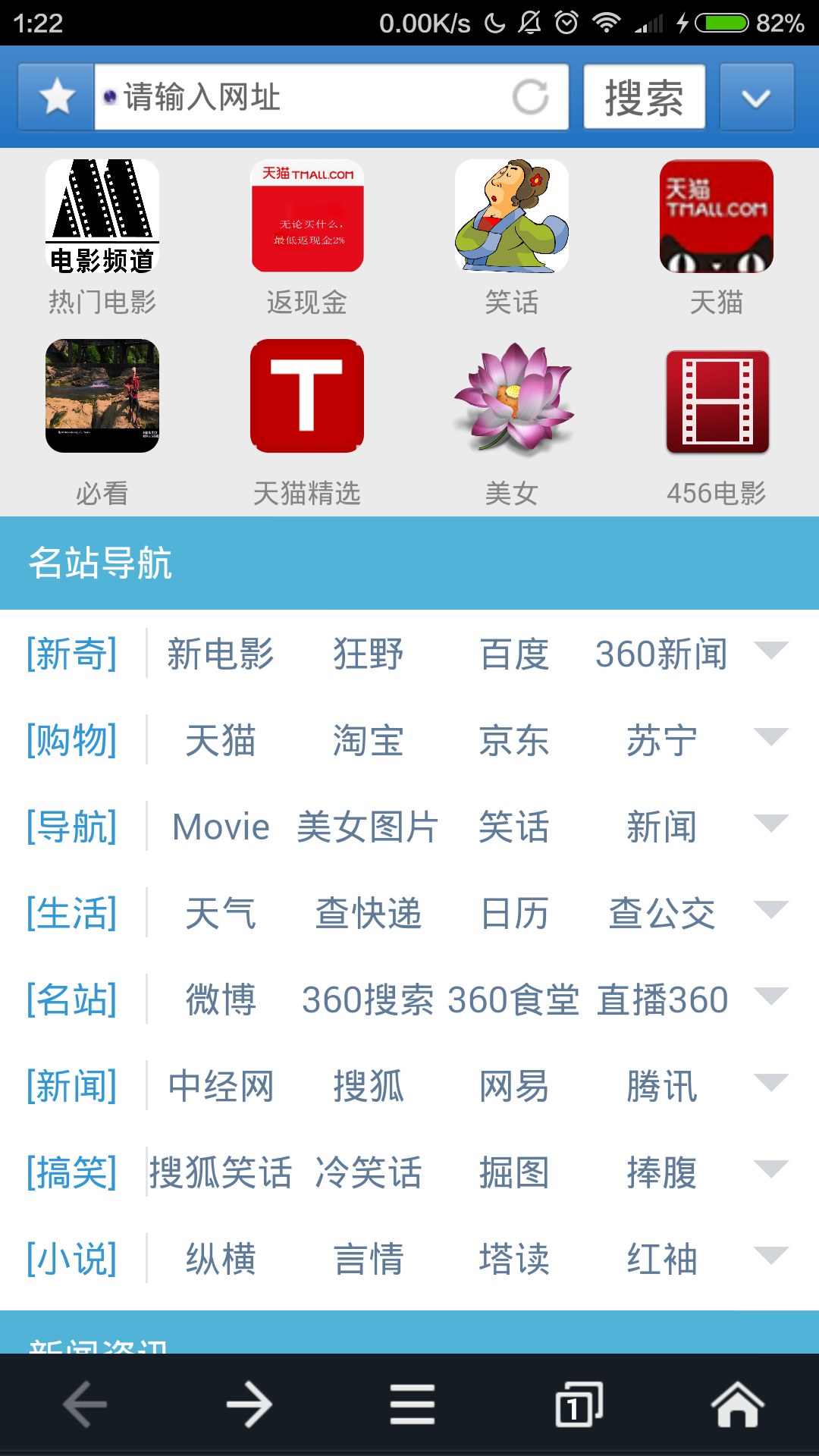The width and height of the screenshot is (819, 1456).
Task: Open the 笑话 shortcut with the cartoon lady
Action: point(512,237)
